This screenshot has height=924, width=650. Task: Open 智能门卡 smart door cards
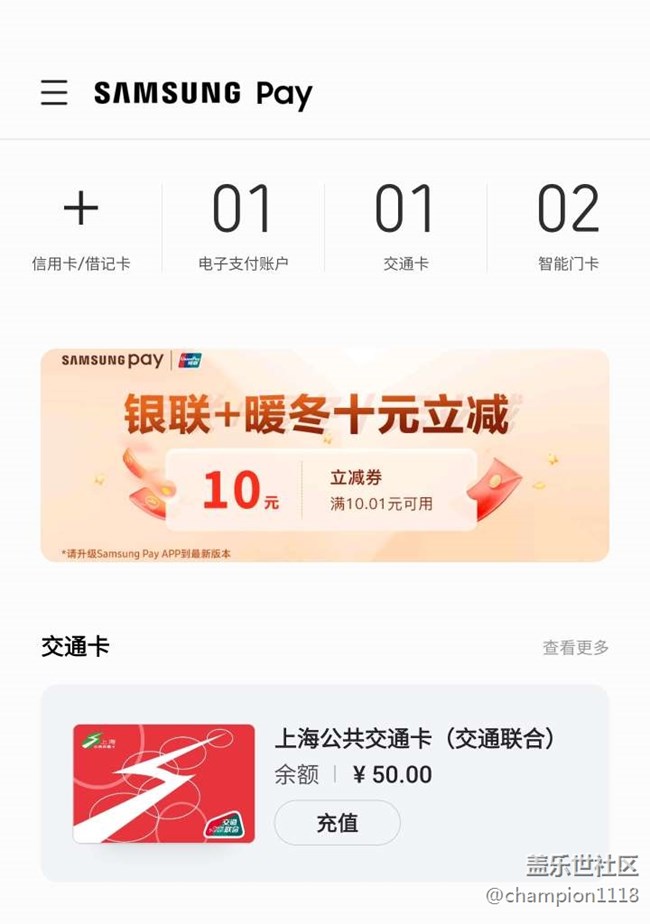[x=568, y=227]
